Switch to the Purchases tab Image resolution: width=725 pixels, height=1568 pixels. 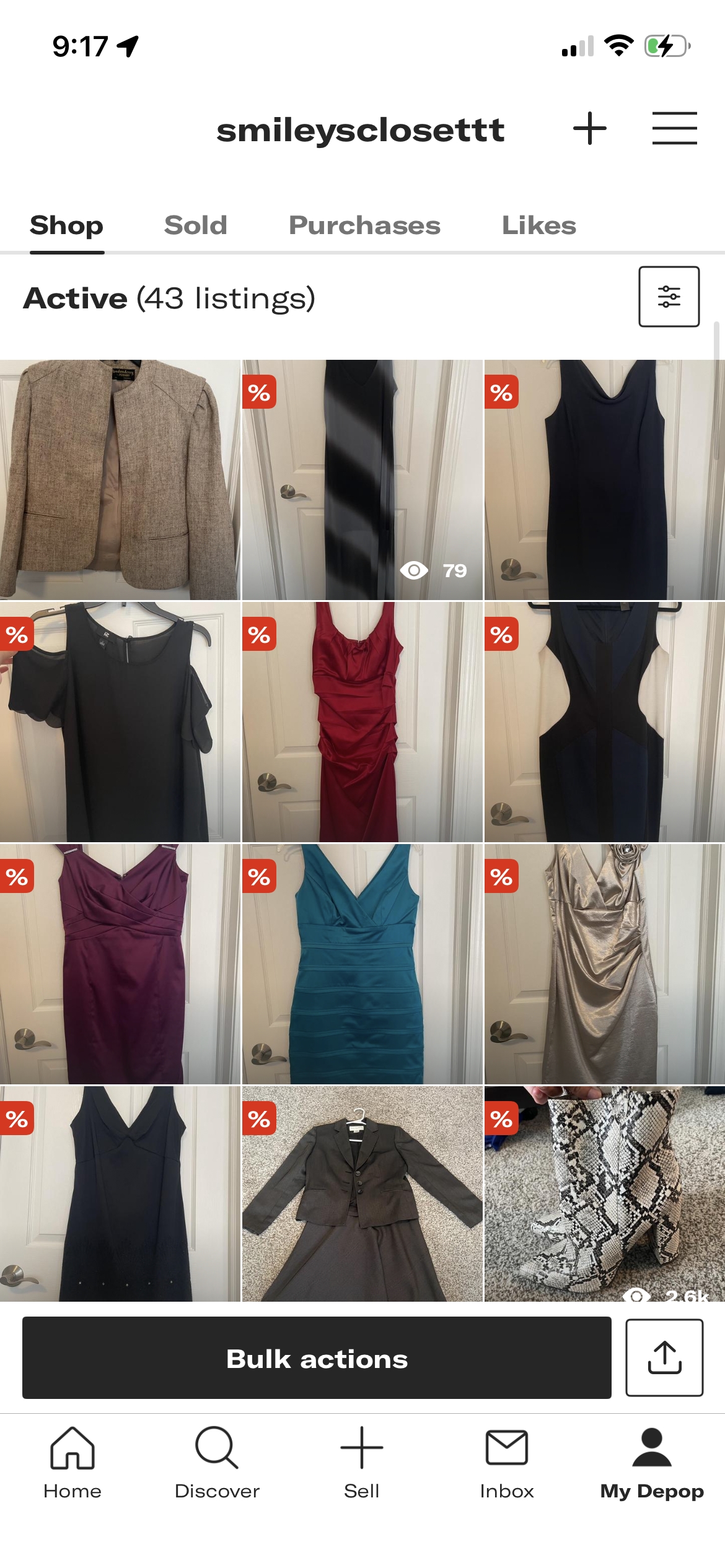(x=364, y=225)
